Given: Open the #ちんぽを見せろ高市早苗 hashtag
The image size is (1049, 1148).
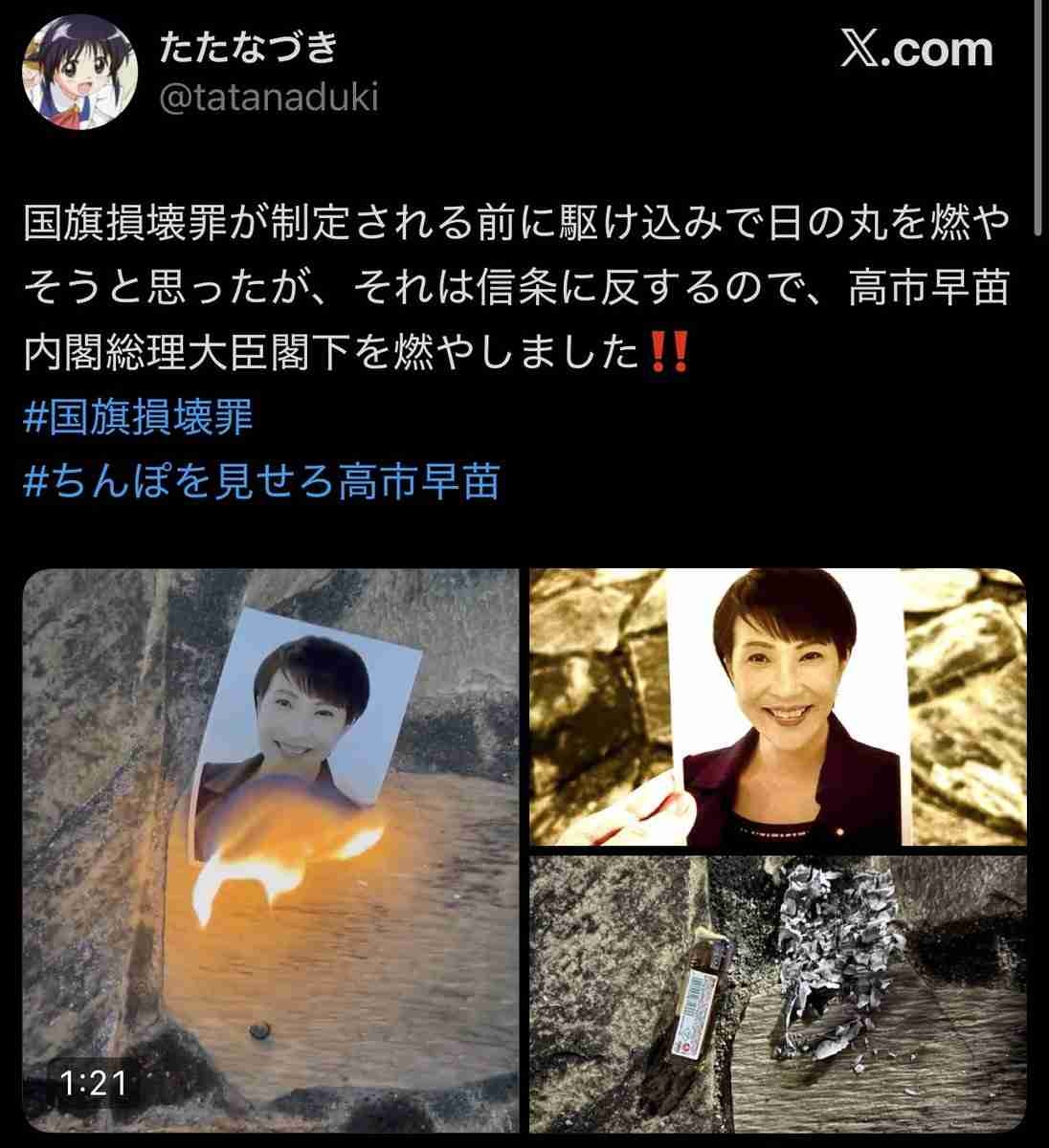Looking at the screenshot, I should click(x=260, y=481).
